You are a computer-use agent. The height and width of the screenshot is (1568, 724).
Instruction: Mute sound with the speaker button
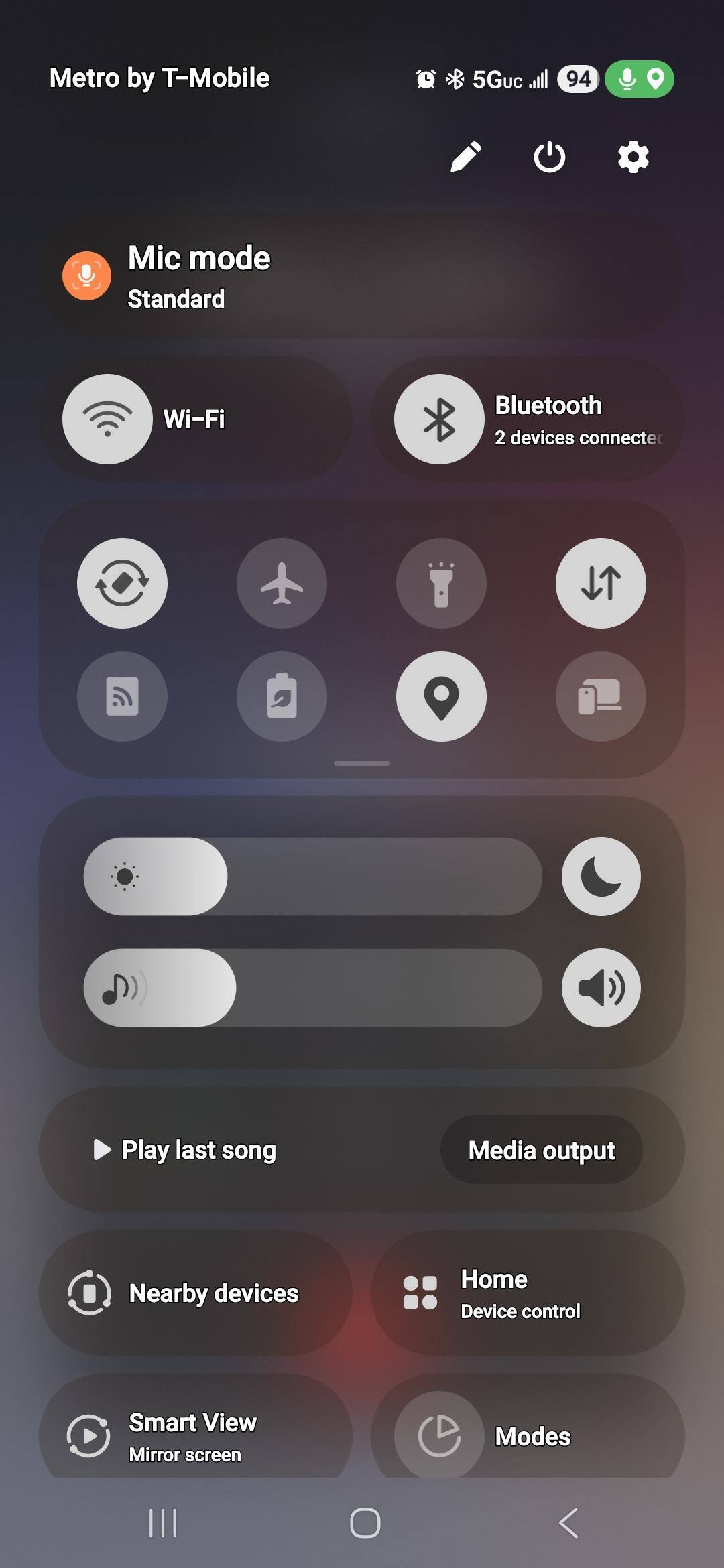click(601, 987)
